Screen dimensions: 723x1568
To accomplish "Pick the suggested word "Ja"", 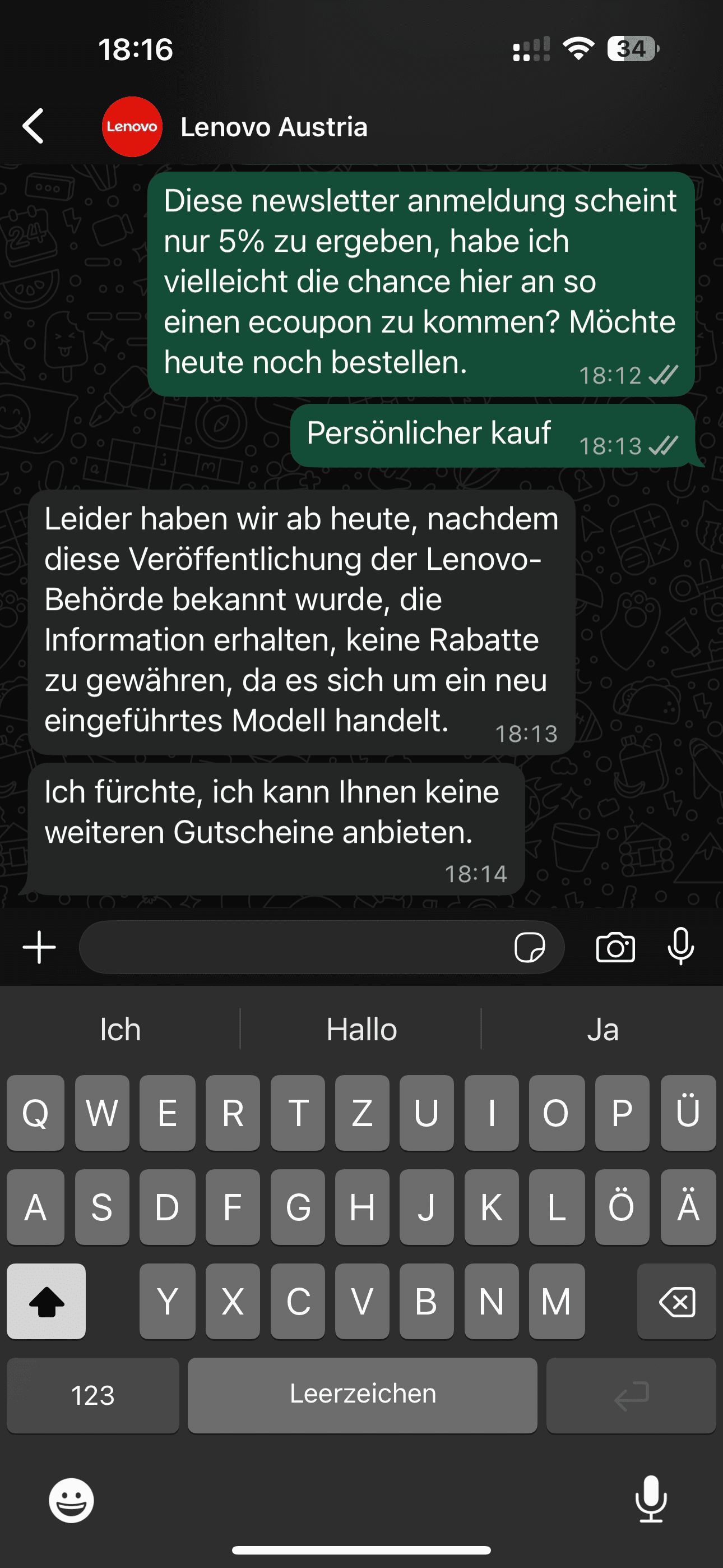I will 602,1029.
